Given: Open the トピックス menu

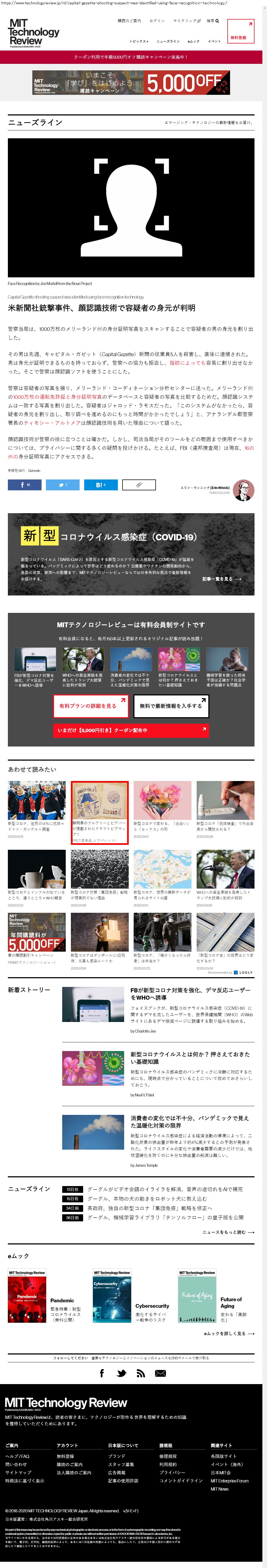Looking at the screenshot, I should point(139,41).
